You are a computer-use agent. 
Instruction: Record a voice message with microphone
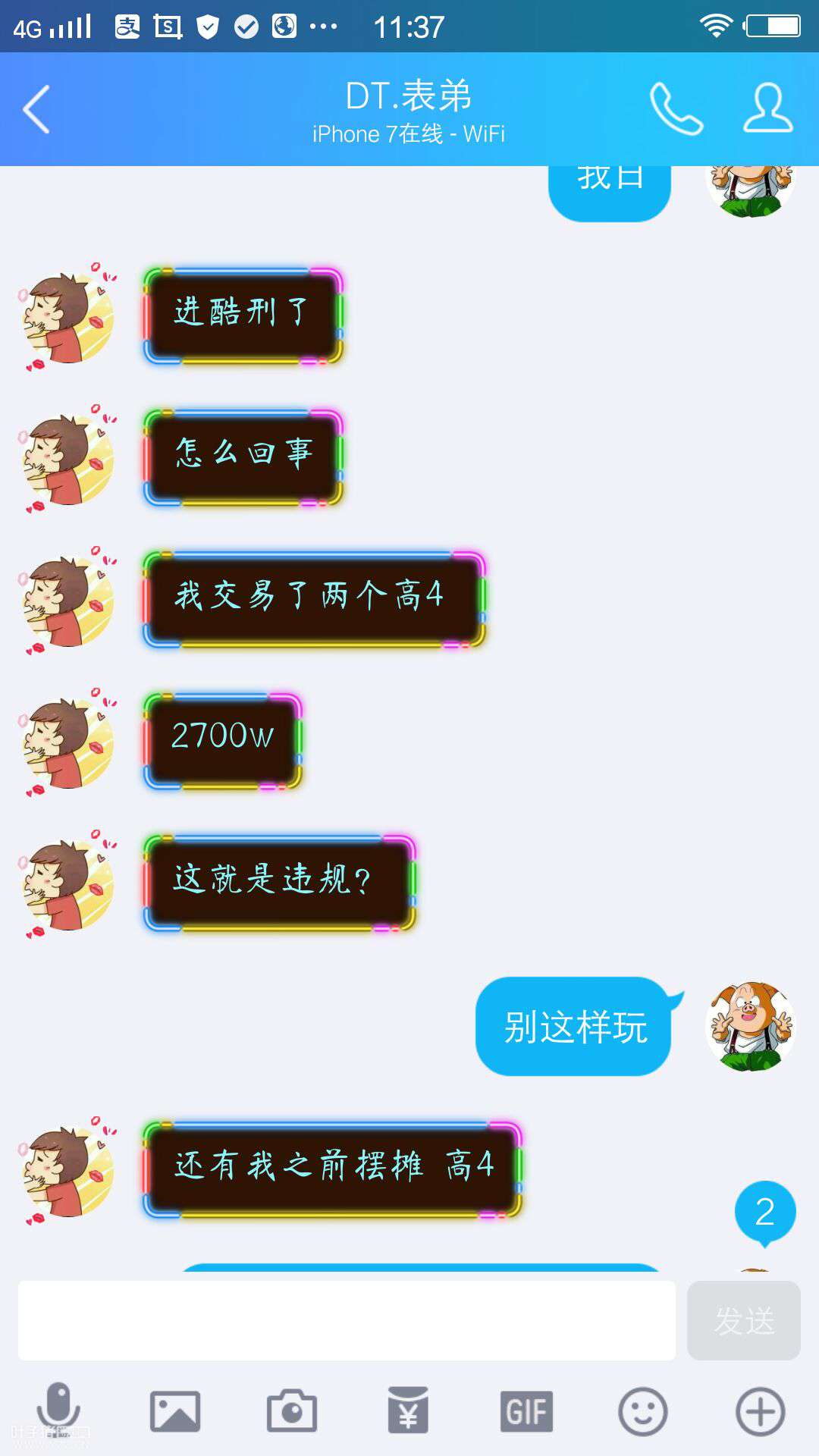58,1410
